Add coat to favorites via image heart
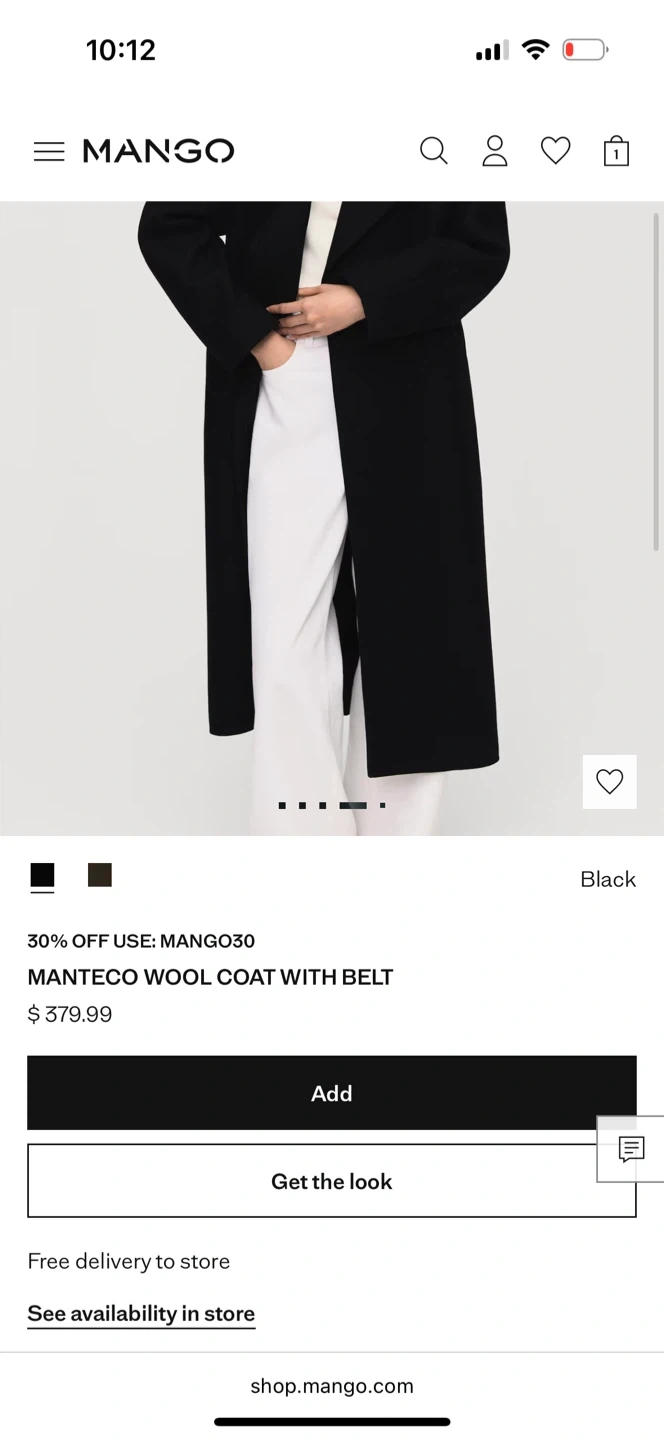Screen dimensions: 664x1440 (x=609, y=781)
